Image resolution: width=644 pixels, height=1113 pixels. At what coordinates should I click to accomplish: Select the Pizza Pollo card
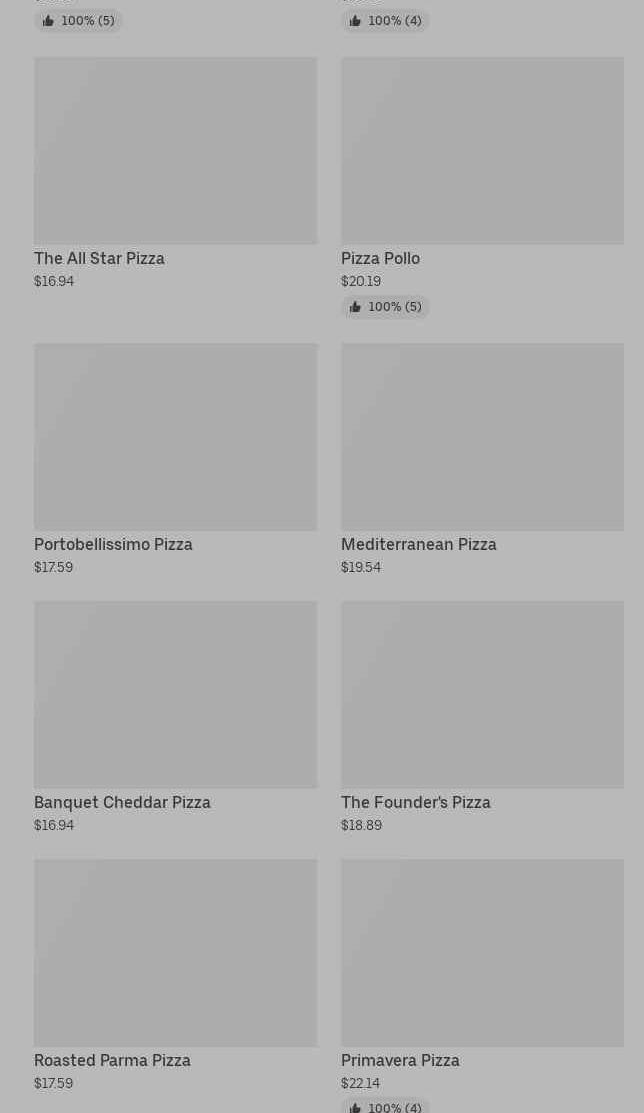[x=482, y=187]
